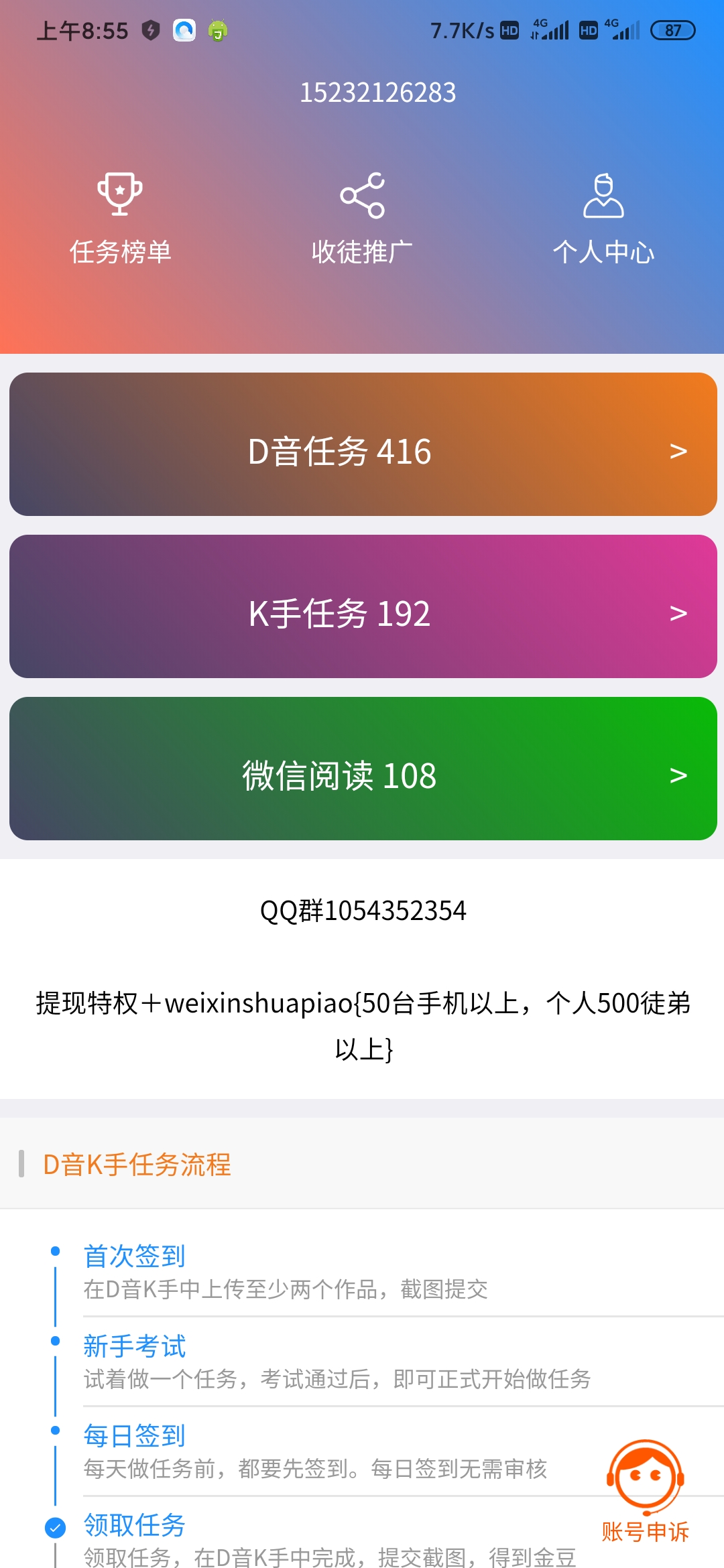Viewport: 724px width, 1568px height.
Task: Tap the 新手考试 step label
Action: coord(133,1346)
